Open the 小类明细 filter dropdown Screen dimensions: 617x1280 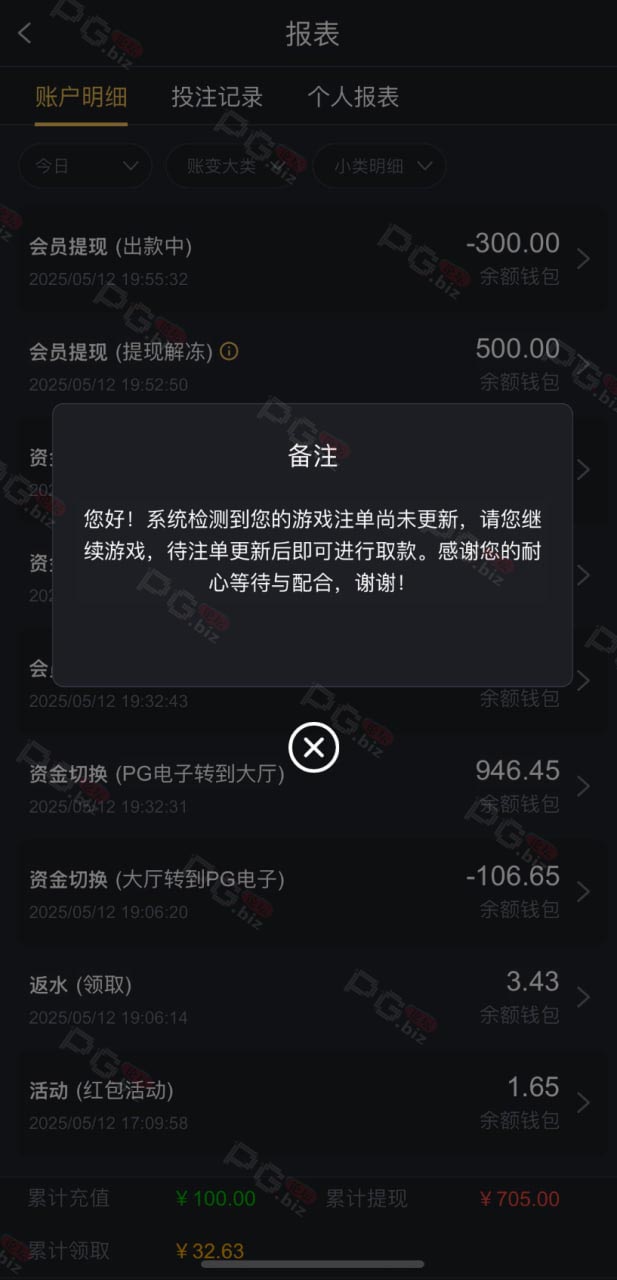pyautogui.click(x=380, y=166)
